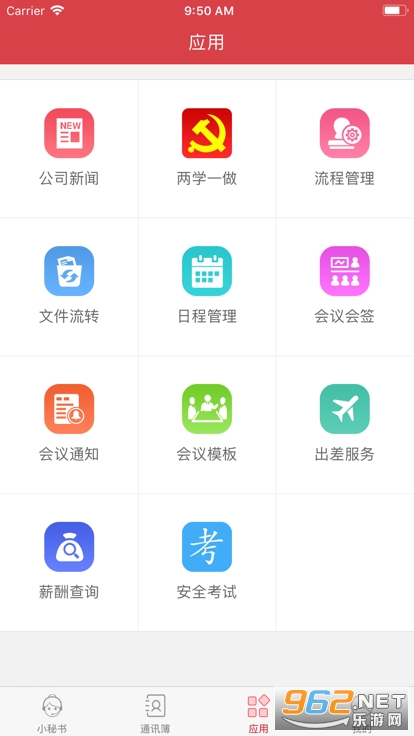Open 日程管理 schedule management
Image resolution: width=414 pixels, height=736 pixels.
[x=207, y=286]
